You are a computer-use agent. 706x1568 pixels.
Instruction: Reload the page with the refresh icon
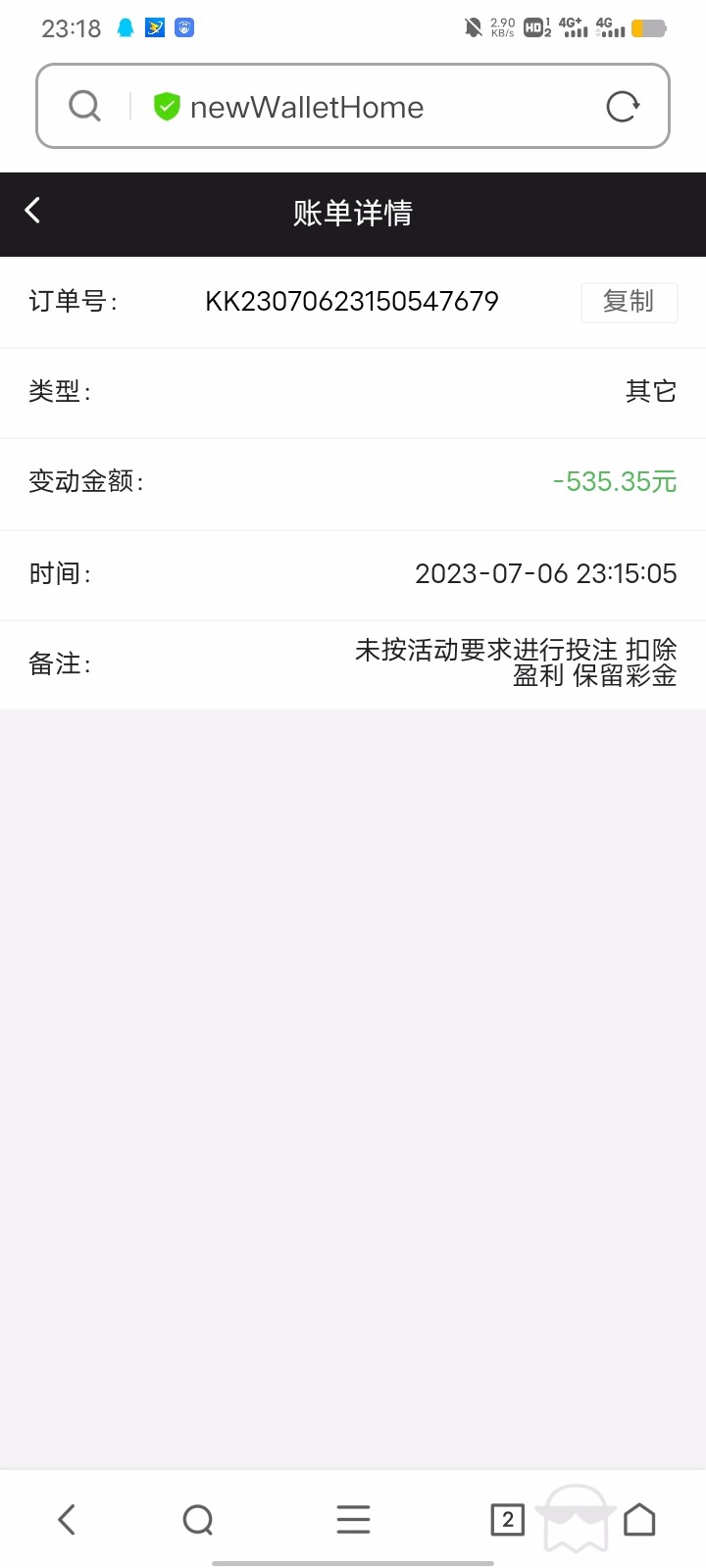[623, 106]
